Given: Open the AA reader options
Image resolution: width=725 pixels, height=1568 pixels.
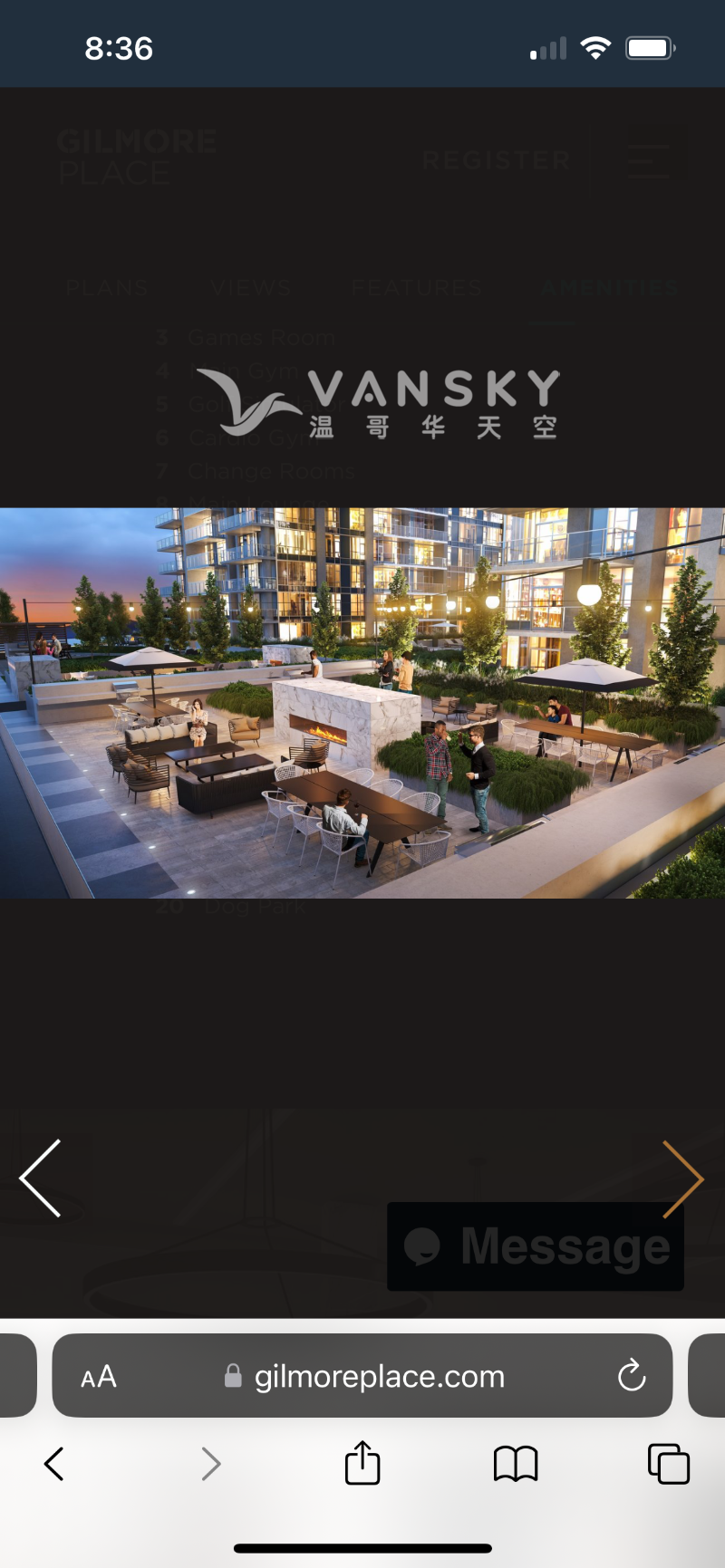Looking at the screenshot, I should 99,1377.
